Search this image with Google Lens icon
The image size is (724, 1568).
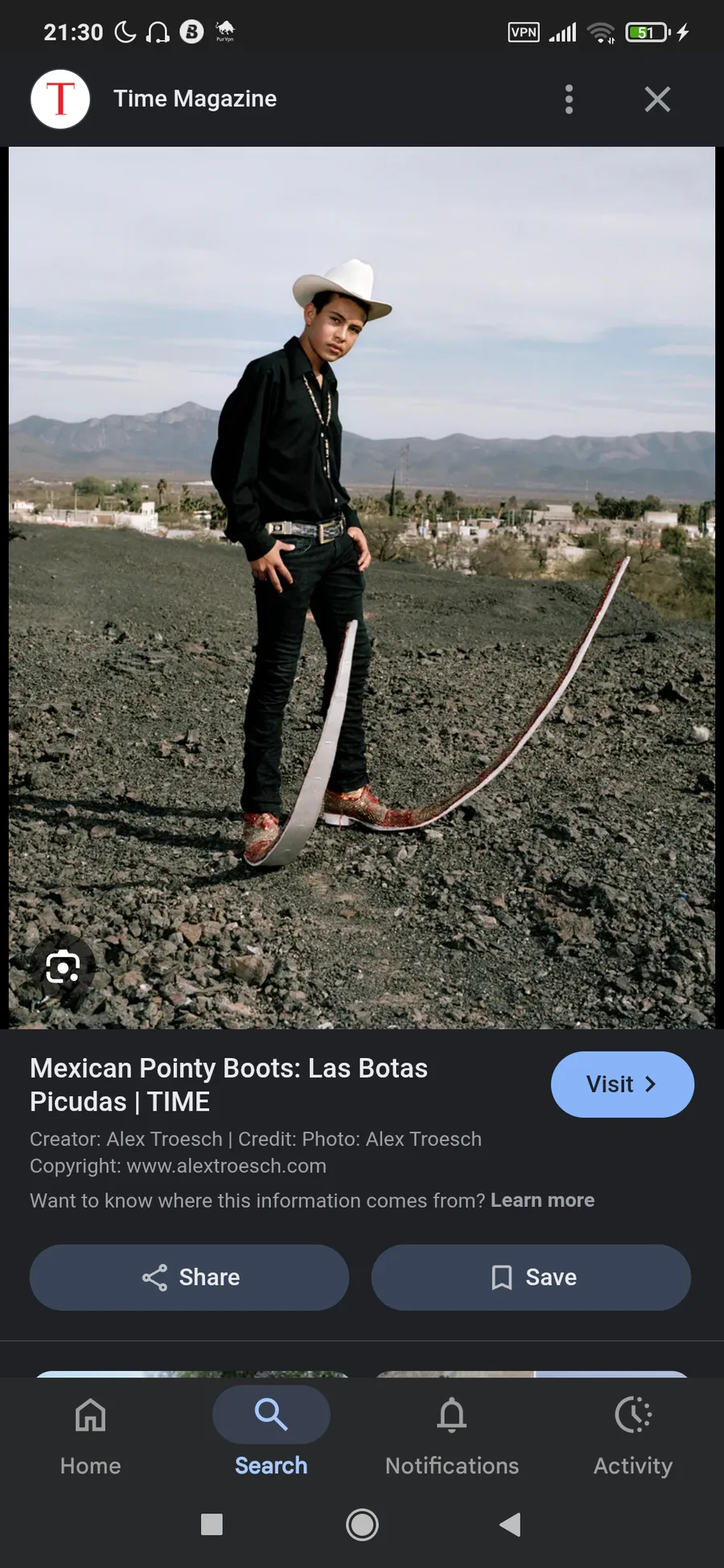click(63, 967)
